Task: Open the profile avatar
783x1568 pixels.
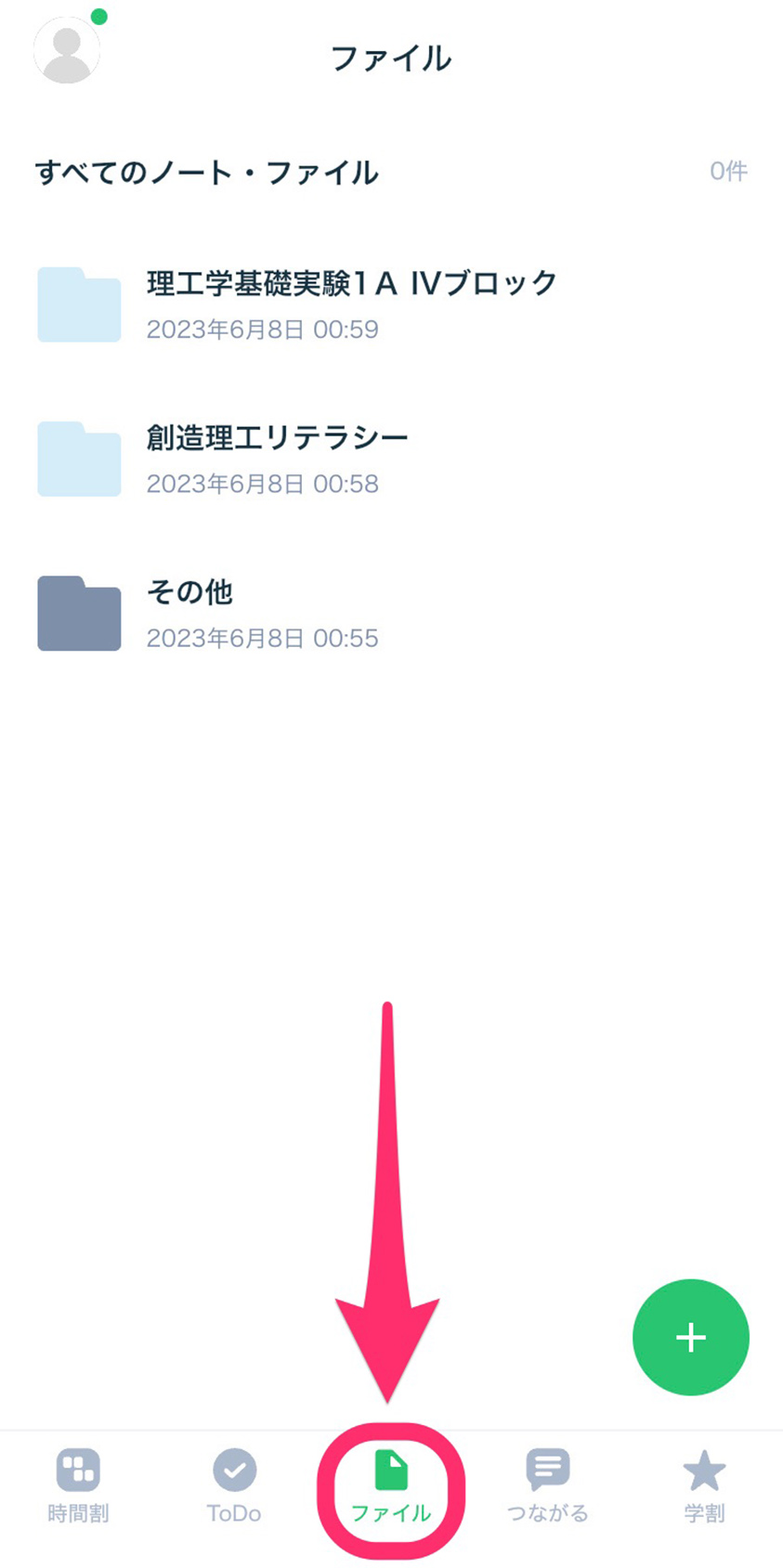Action: [x=67, y=50]
